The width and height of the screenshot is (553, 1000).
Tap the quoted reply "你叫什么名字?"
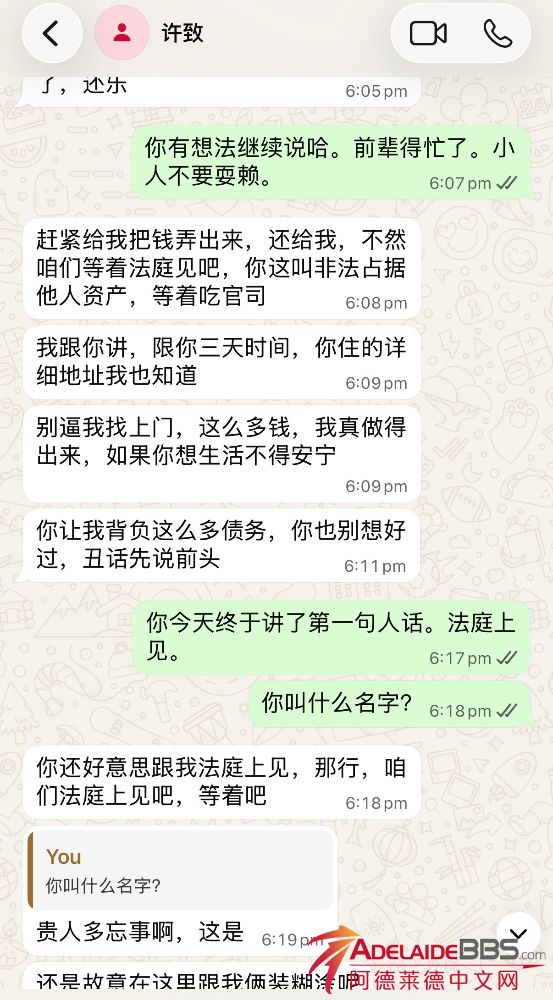[x=181, y=869]
